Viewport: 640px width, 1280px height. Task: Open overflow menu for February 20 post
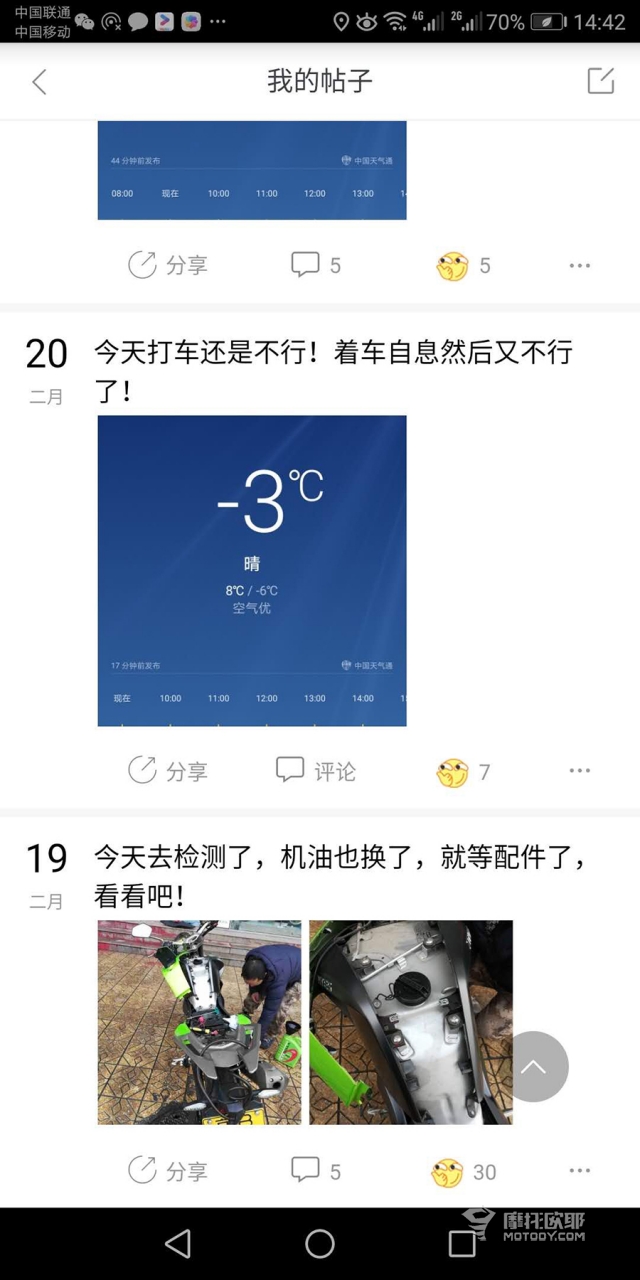point(580,771)
